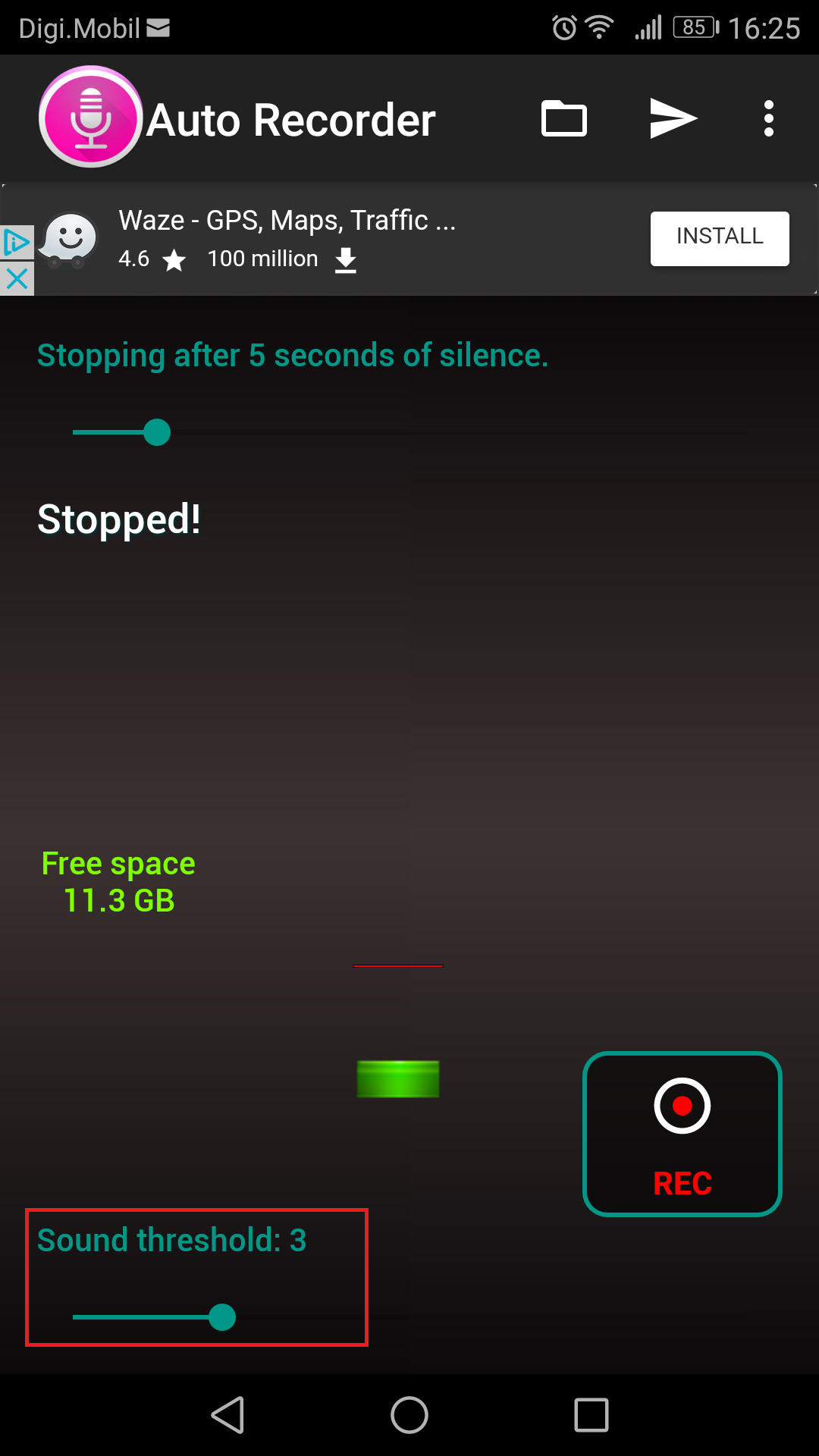Install the Waze app from ad
The height and width of the screenshot is (1456, 819).
click(x=719, y=238)
